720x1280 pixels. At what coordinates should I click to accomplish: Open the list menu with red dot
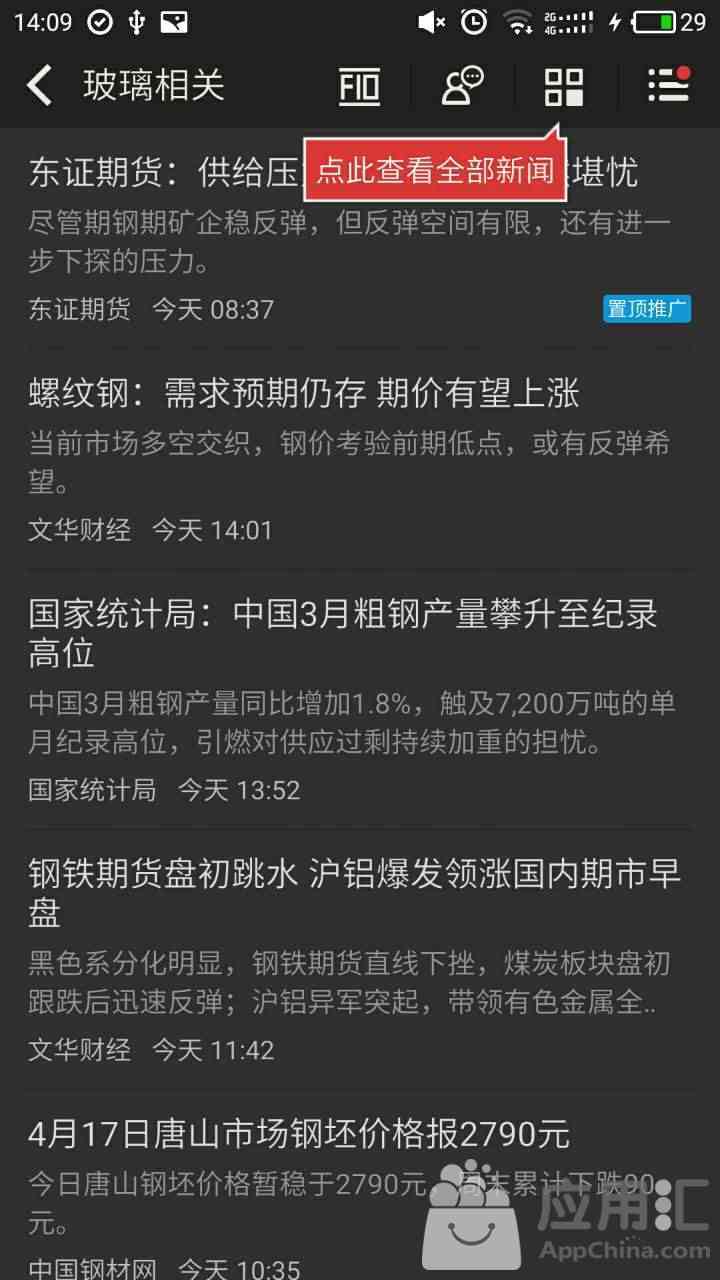669,86
